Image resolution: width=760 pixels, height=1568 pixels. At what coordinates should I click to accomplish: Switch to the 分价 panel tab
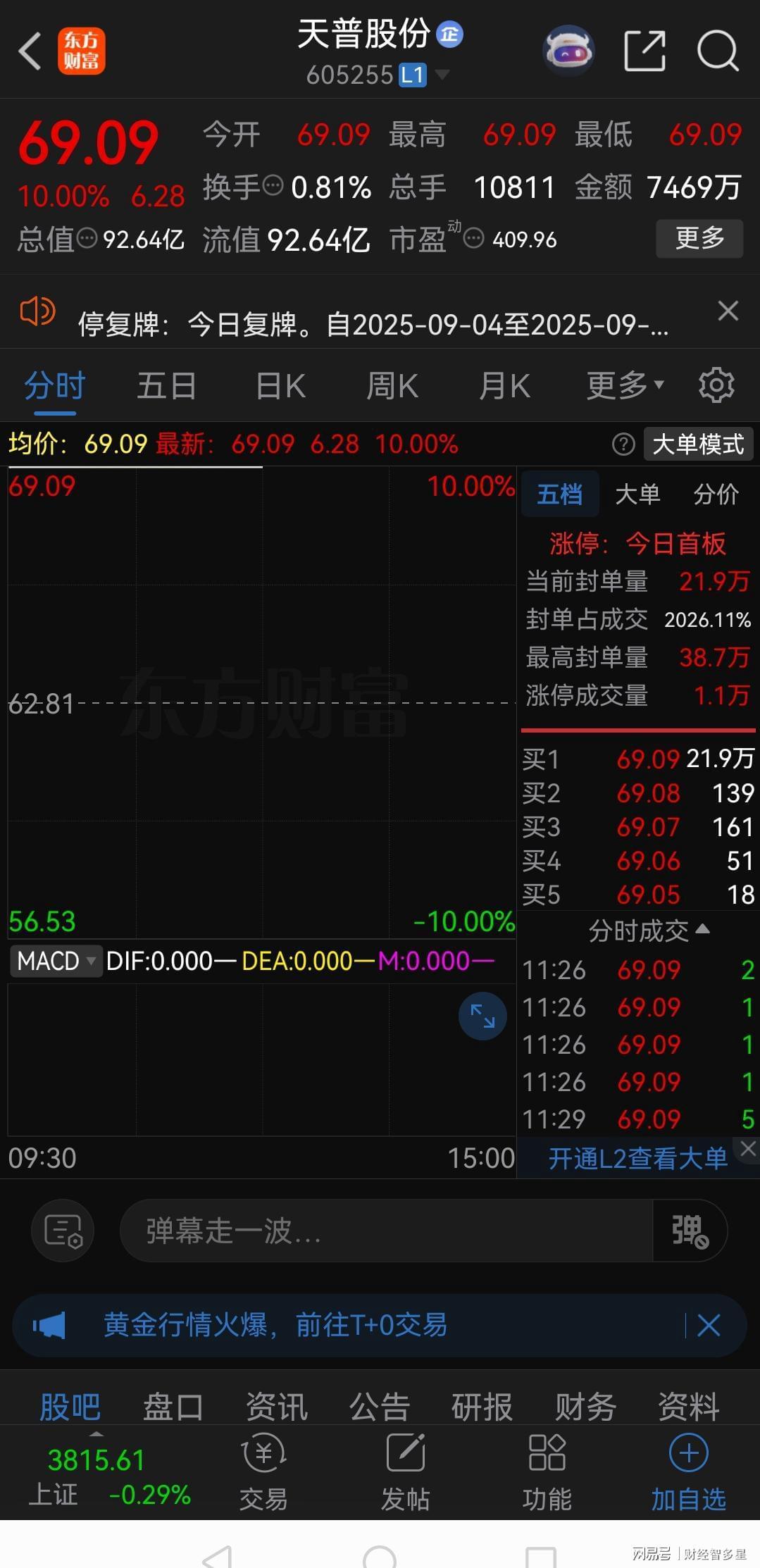pos(716,494)
